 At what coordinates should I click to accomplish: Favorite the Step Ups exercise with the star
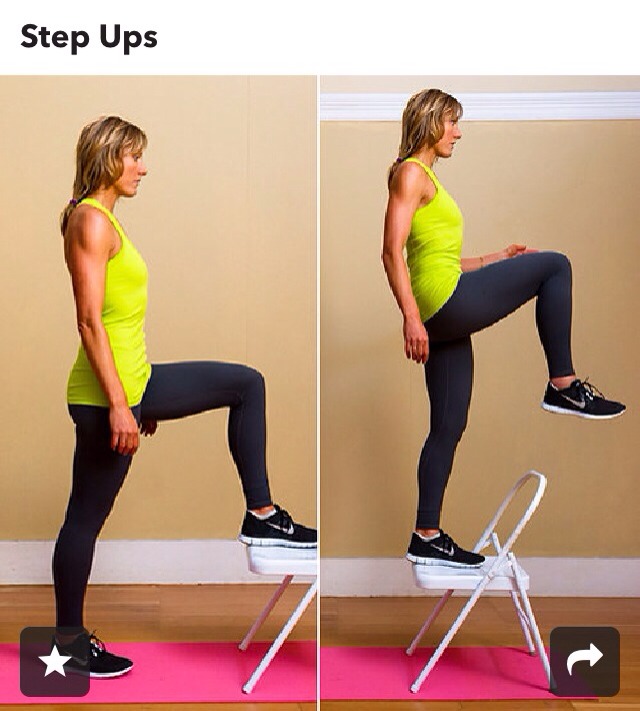click(54, 661)
